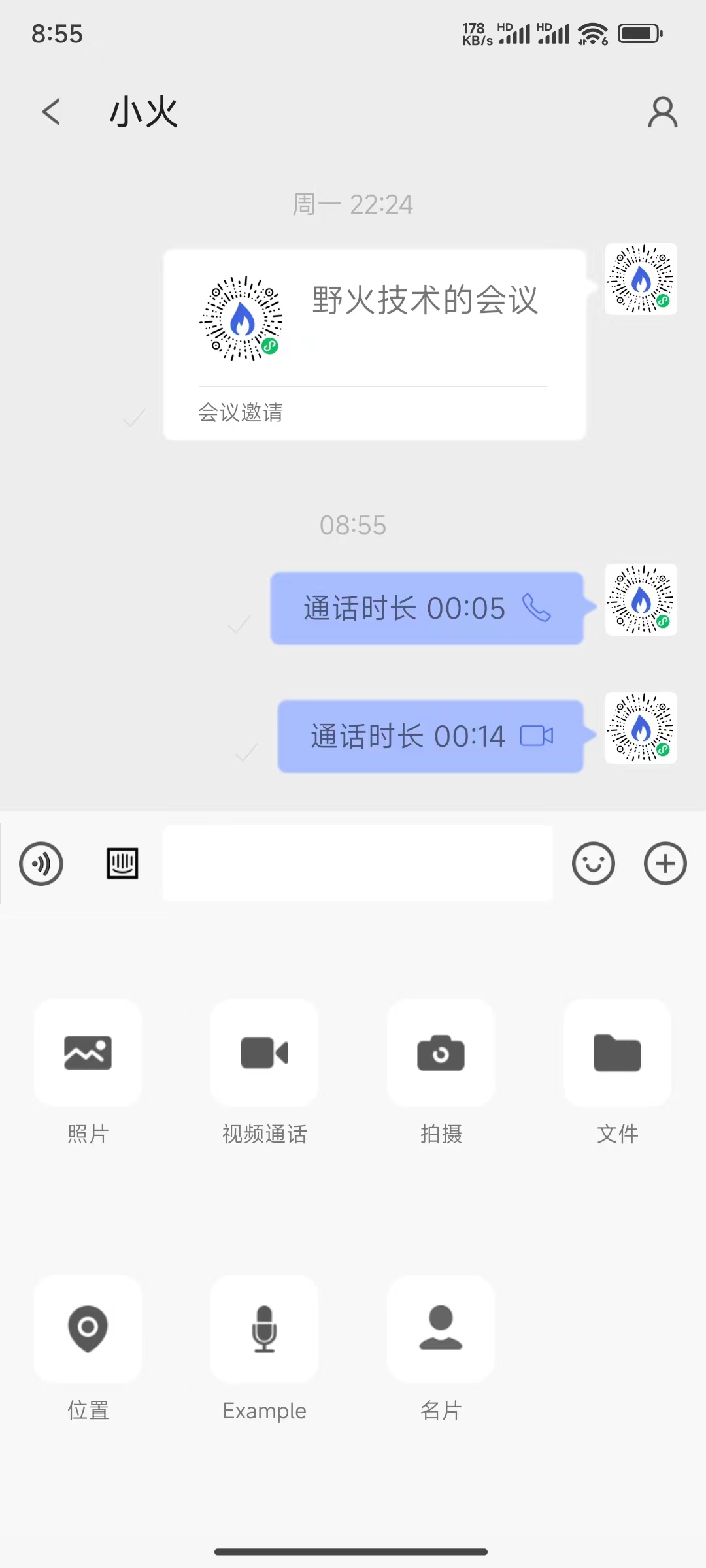This screenshot has height=1568, width=706.
Task: Switch to voice message input
Action: click(41, 864)
